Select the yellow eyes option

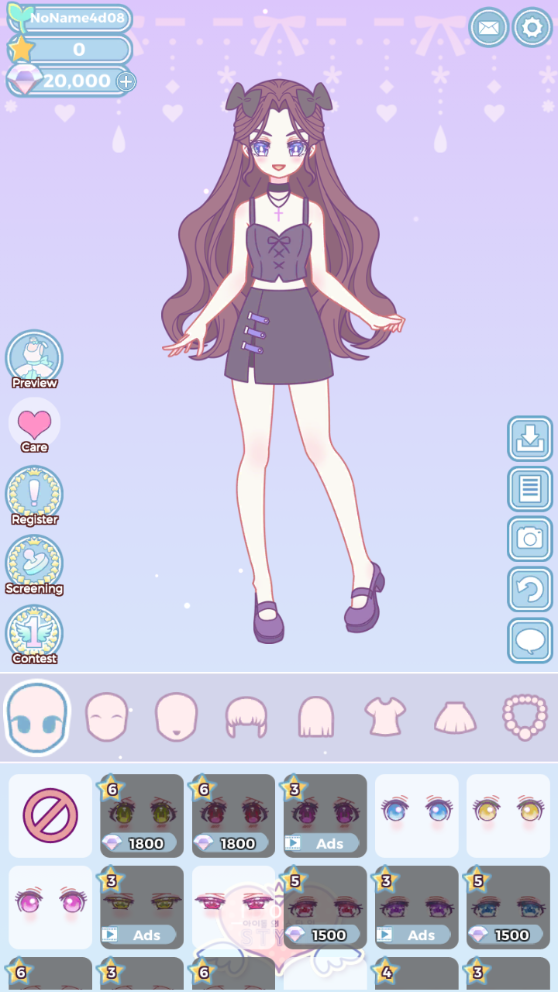click(508, 816)
